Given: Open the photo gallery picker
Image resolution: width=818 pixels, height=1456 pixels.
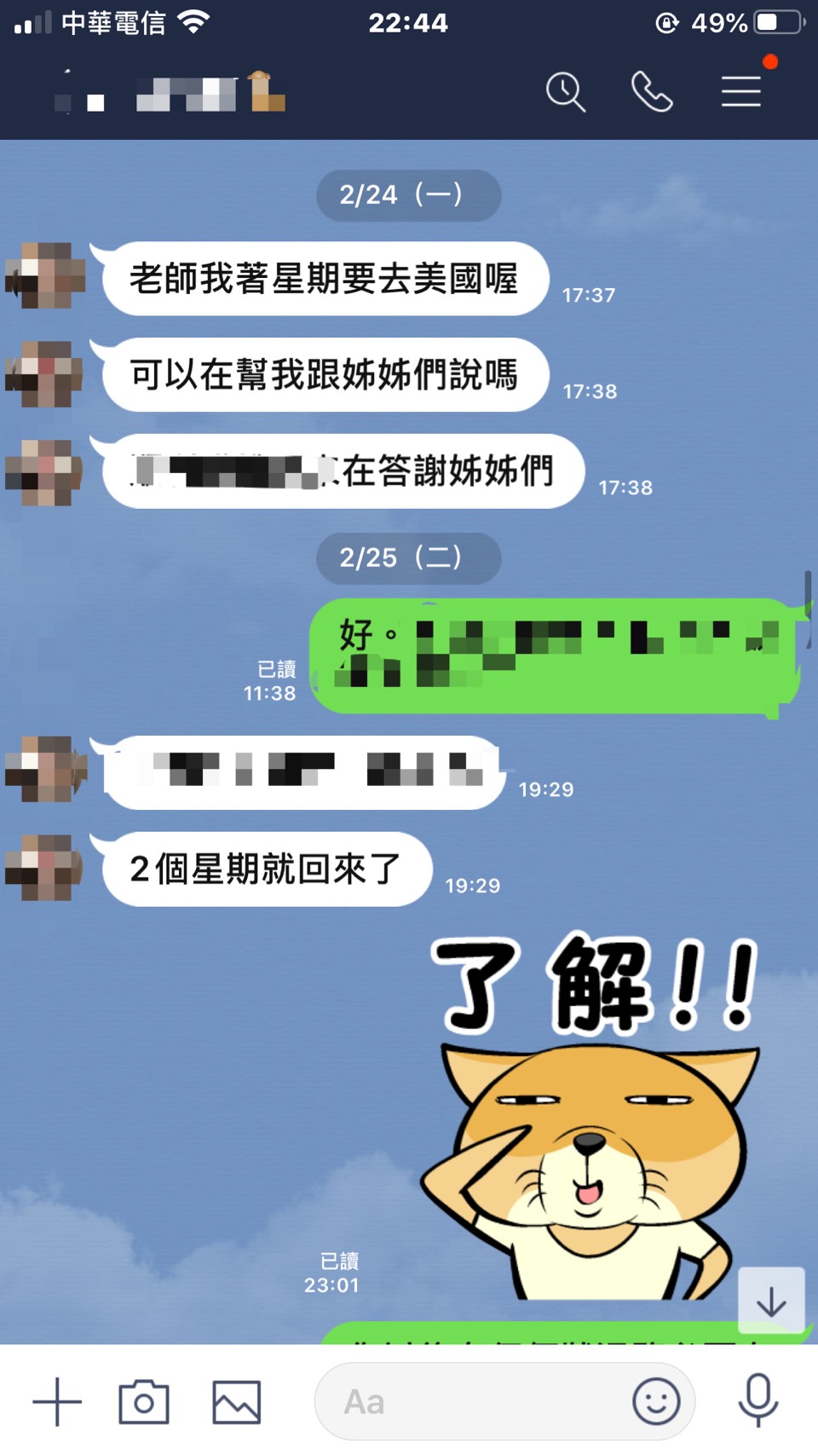Looking at the screenshot, I should (236, 1402).
